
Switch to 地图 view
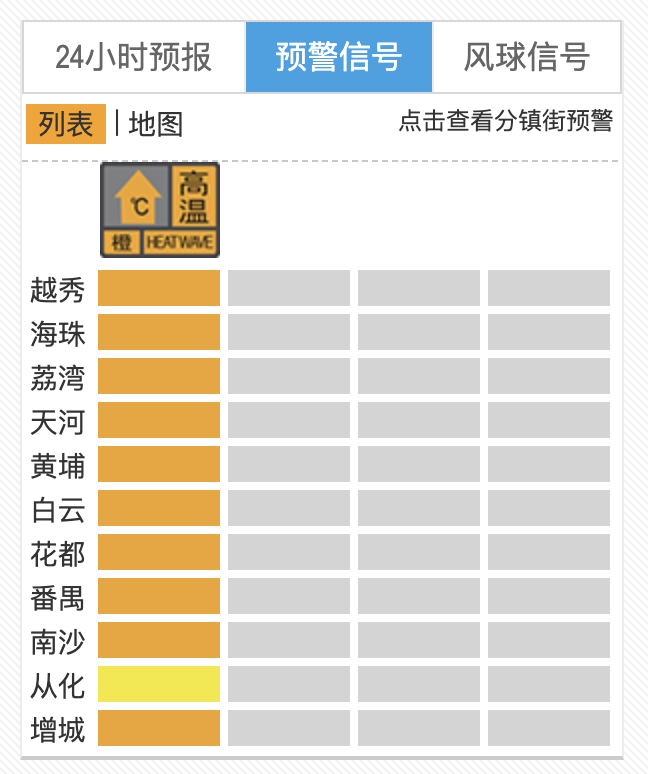tap(156, 124)
